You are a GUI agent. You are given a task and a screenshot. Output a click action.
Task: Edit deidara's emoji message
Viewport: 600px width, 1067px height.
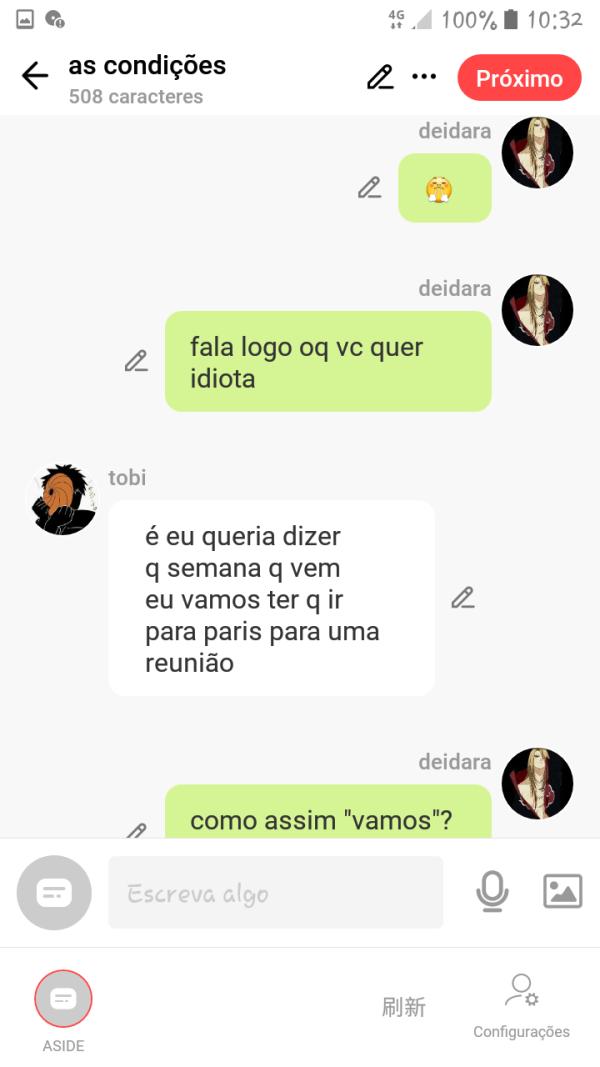[x=370, y=187]
